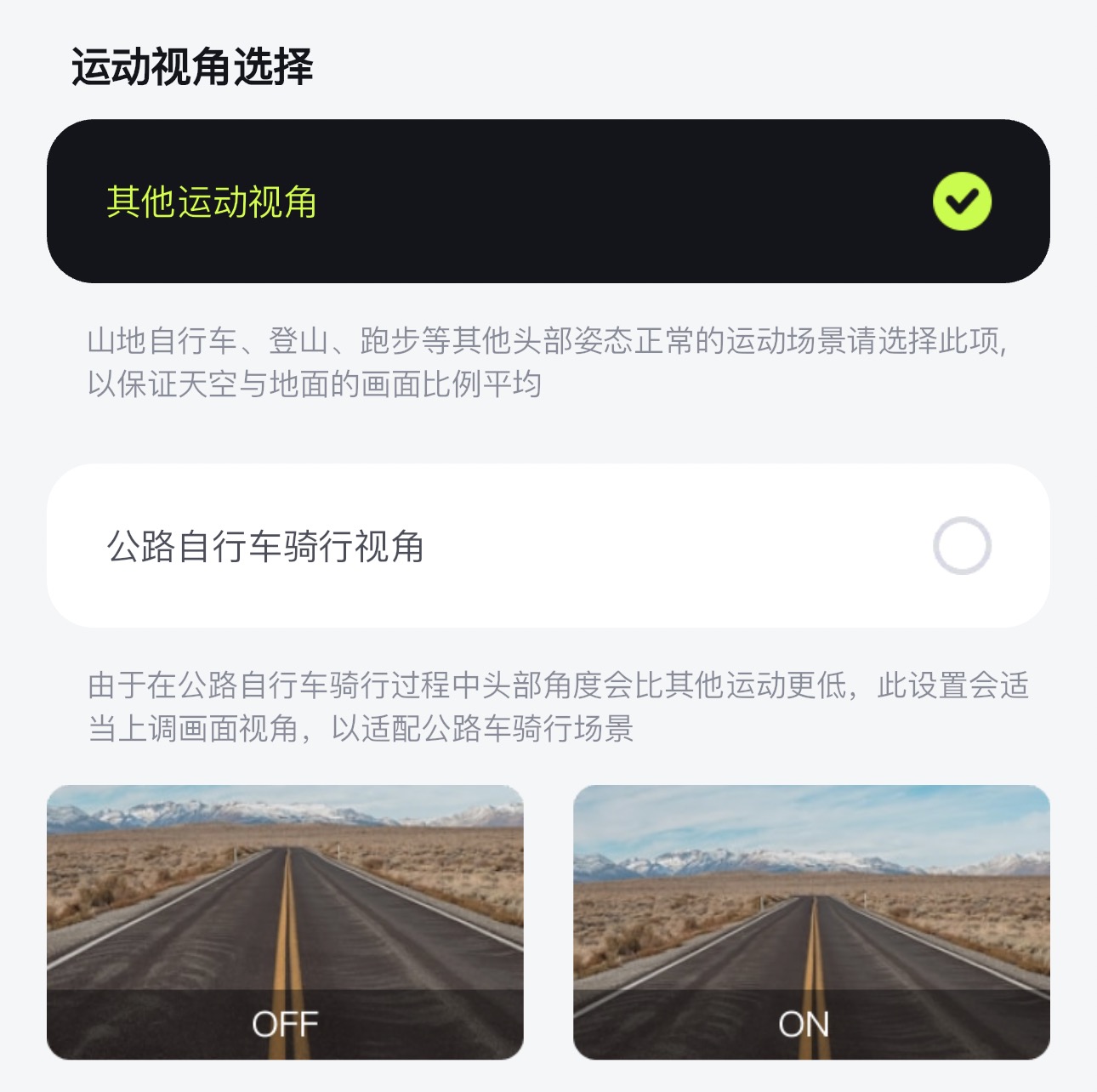Choose the 公路自行车骑行视角 option
Screen dimensions: 1097x1092
(548, 546)
